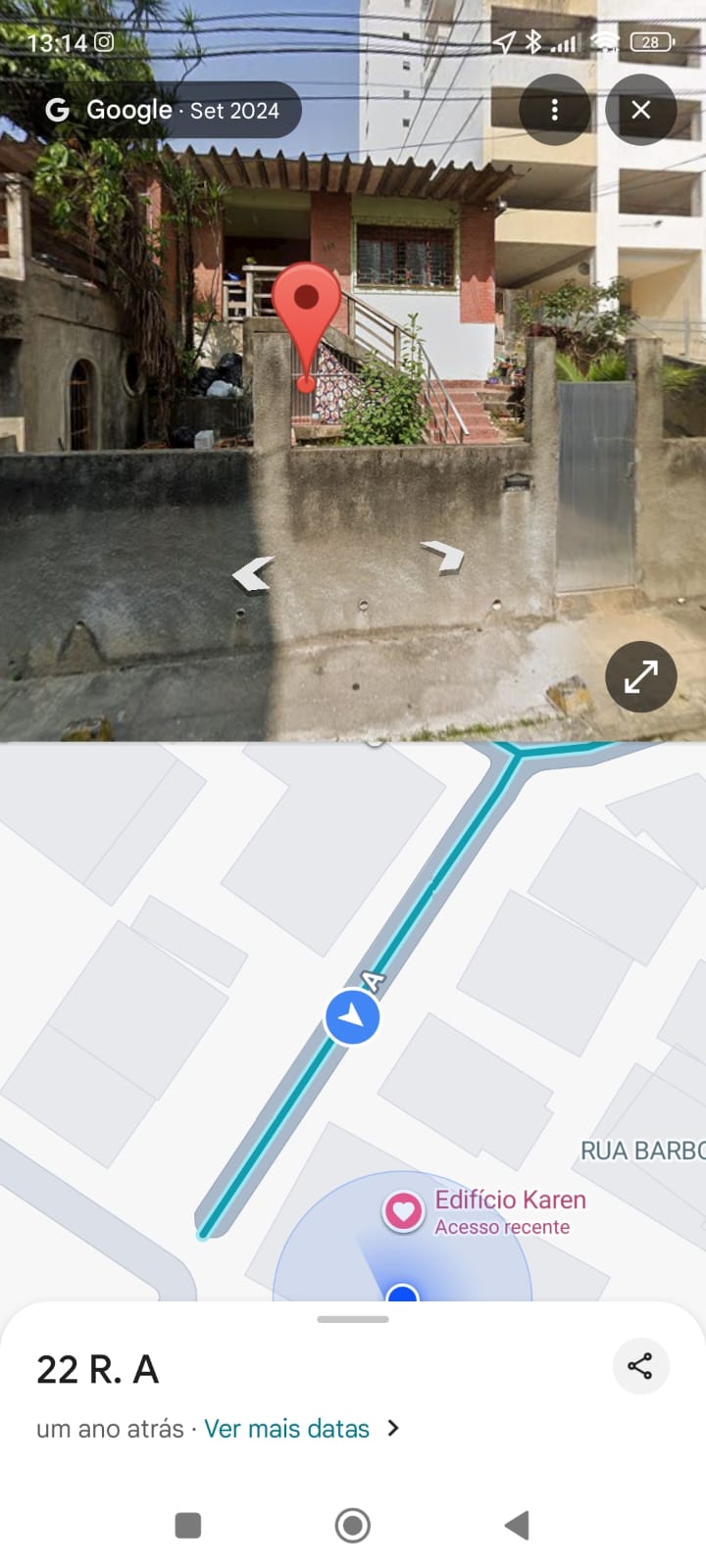706x1568 pixels.
Task: Move left along the street arrow
Action: 253,574
